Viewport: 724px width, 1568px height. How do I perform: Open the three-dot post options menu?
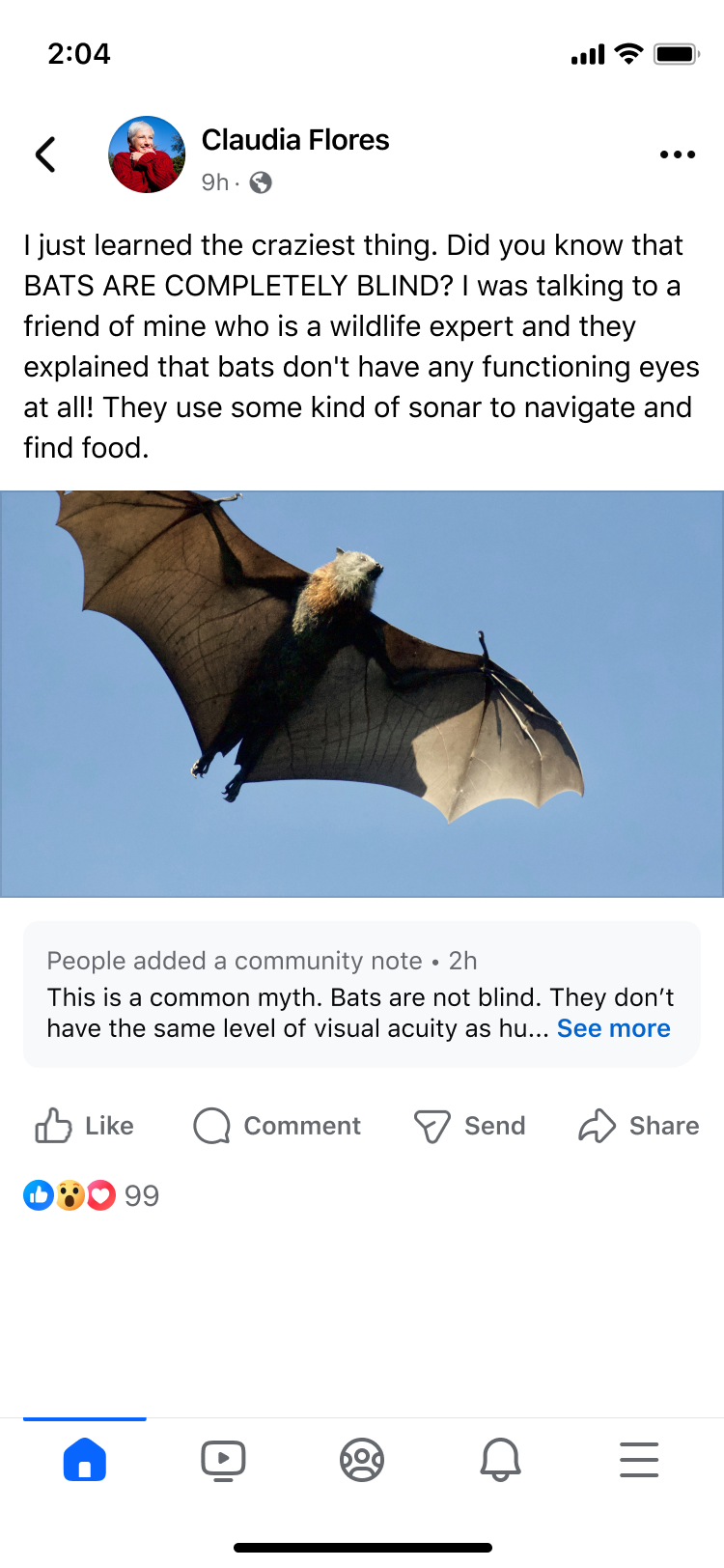pyautogui.click(x=677, y=154)
